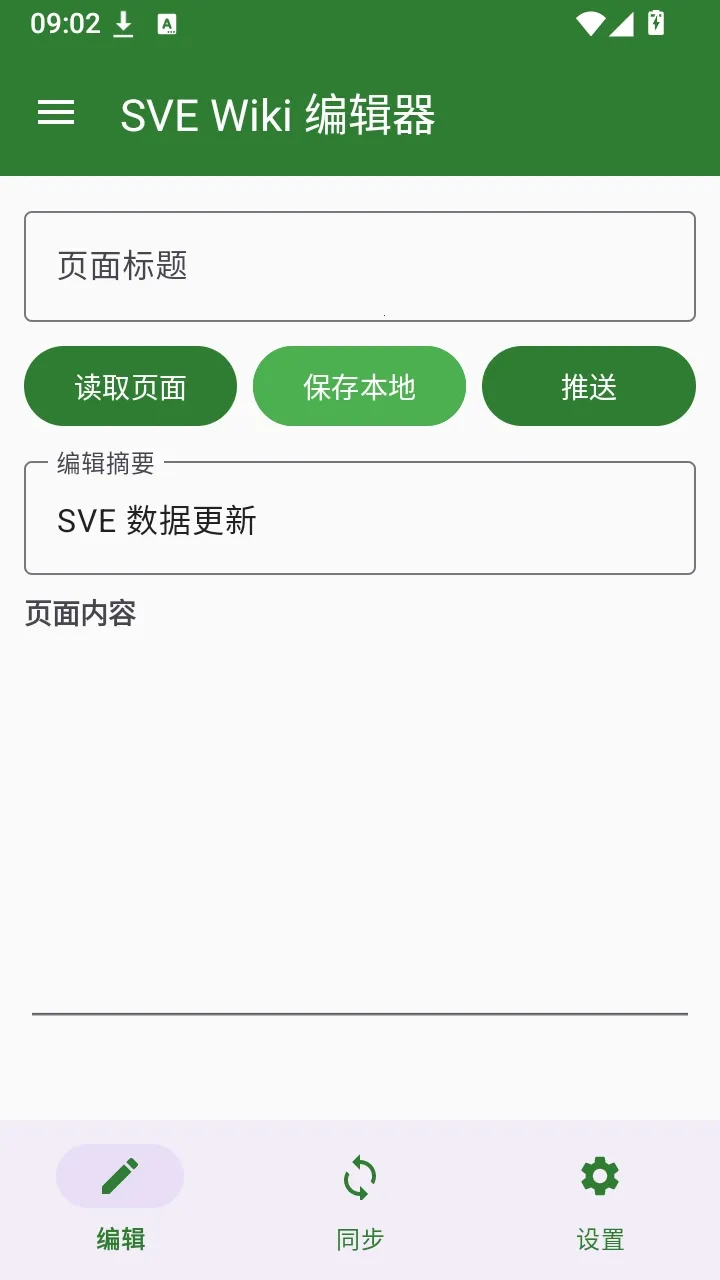This screenshot has height=1280, width=720.
Task: Tap the 推送 button
Action: pos(589,386)
